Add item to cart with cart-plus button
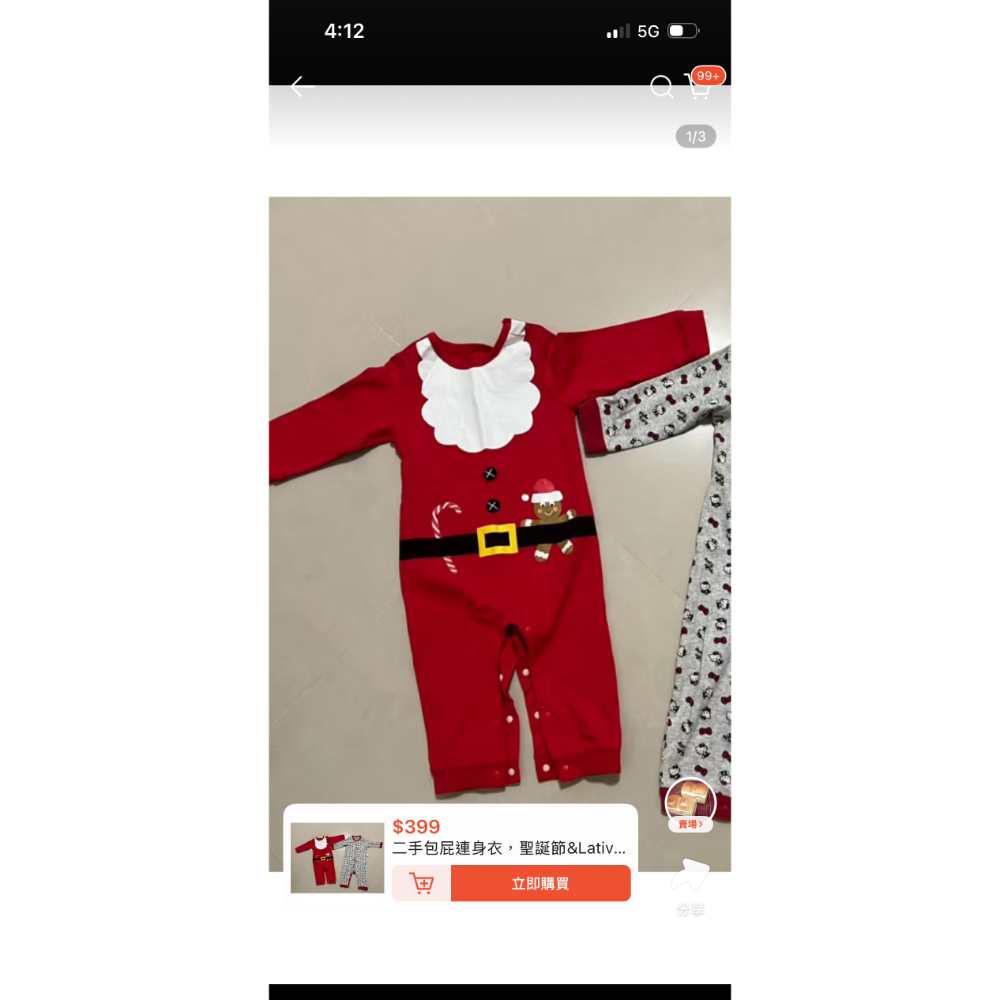The height and width of the screenshot is (1000, 1000). pyautogui.click(x=421, y=884)
